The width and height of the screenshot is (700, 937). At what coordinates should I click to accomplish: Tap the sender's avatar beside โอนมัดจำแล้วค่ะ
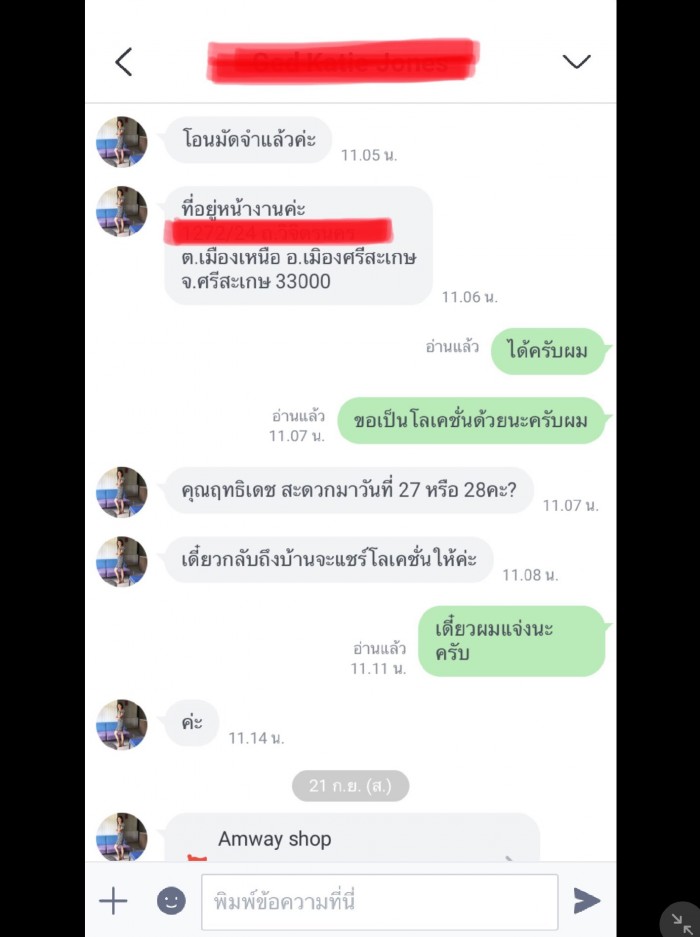tap(122, 142)
